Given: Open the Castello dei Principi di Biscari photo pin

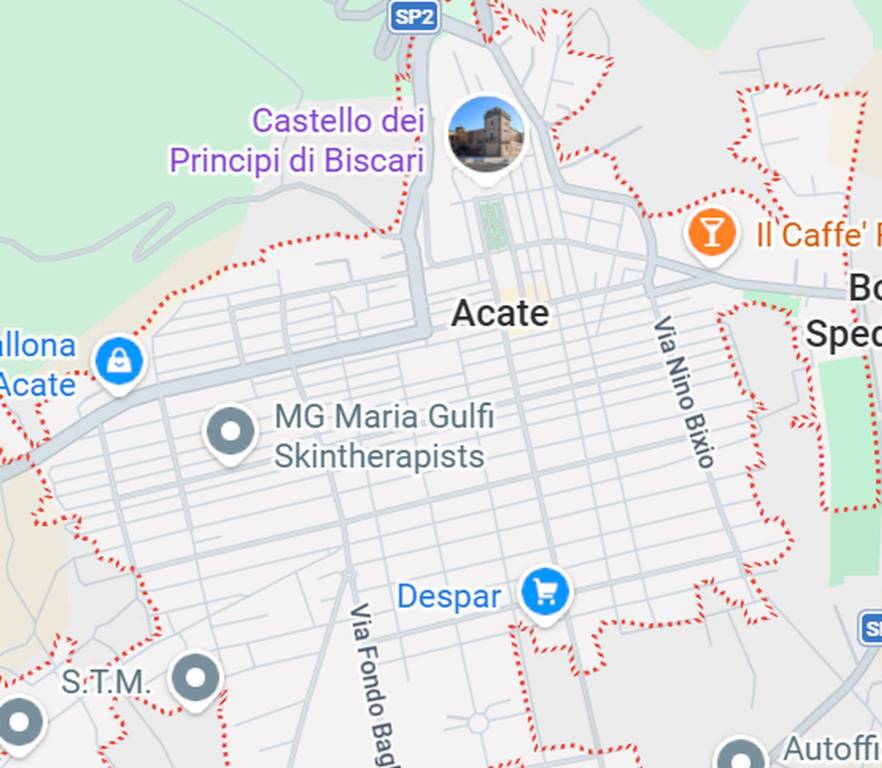Looking at the screenshot, I should click(486, 135).
